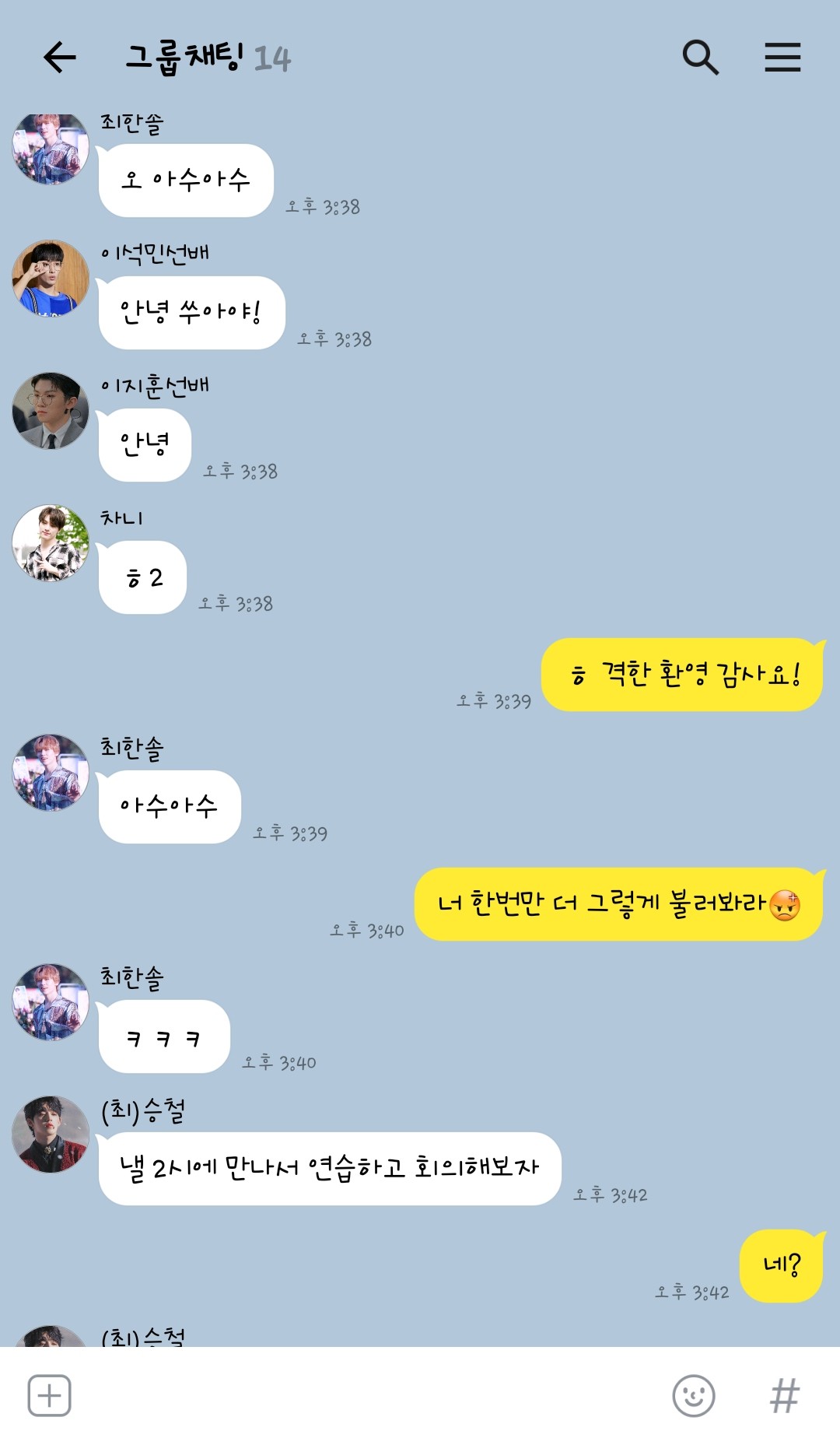The width and height of the screenshot is (840, 1445).
Task: Open the chat room menu
Action: tap(782, 57)
